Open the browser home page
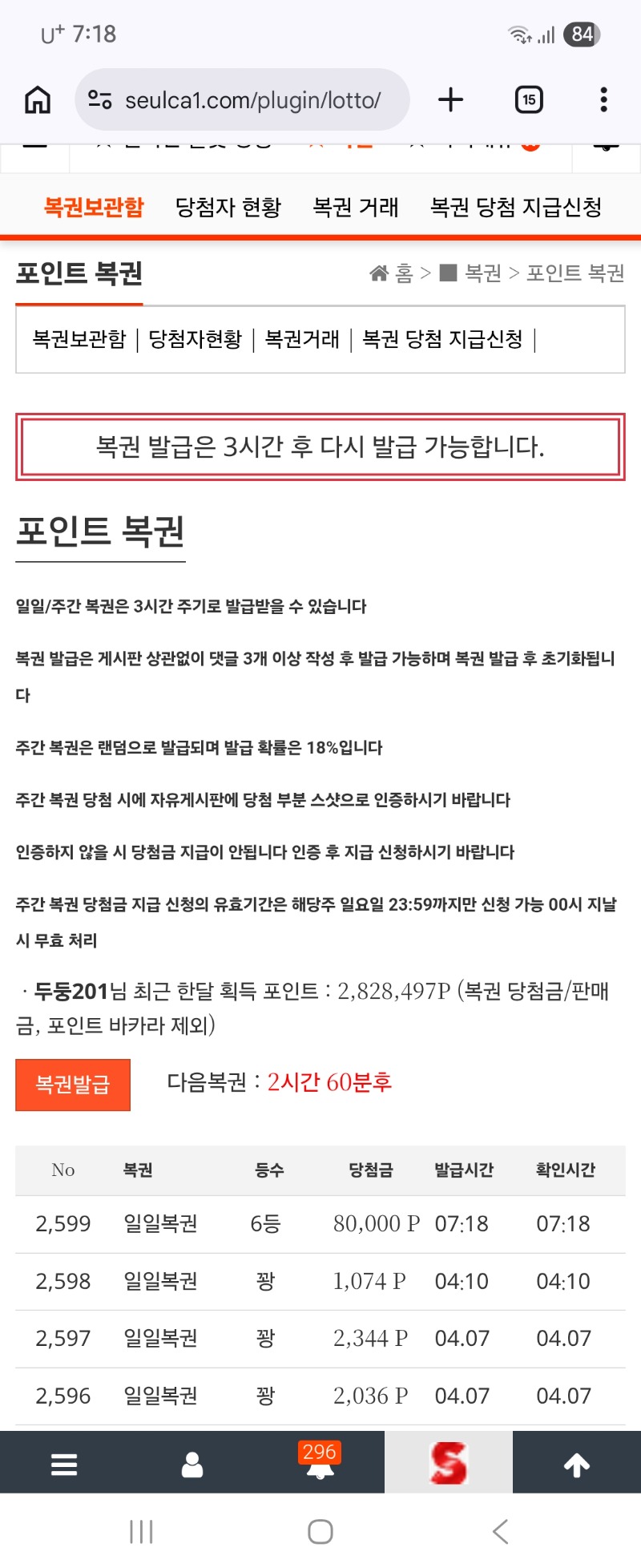Viewport: 641px width, 1568px height. [x=38, y=100]
